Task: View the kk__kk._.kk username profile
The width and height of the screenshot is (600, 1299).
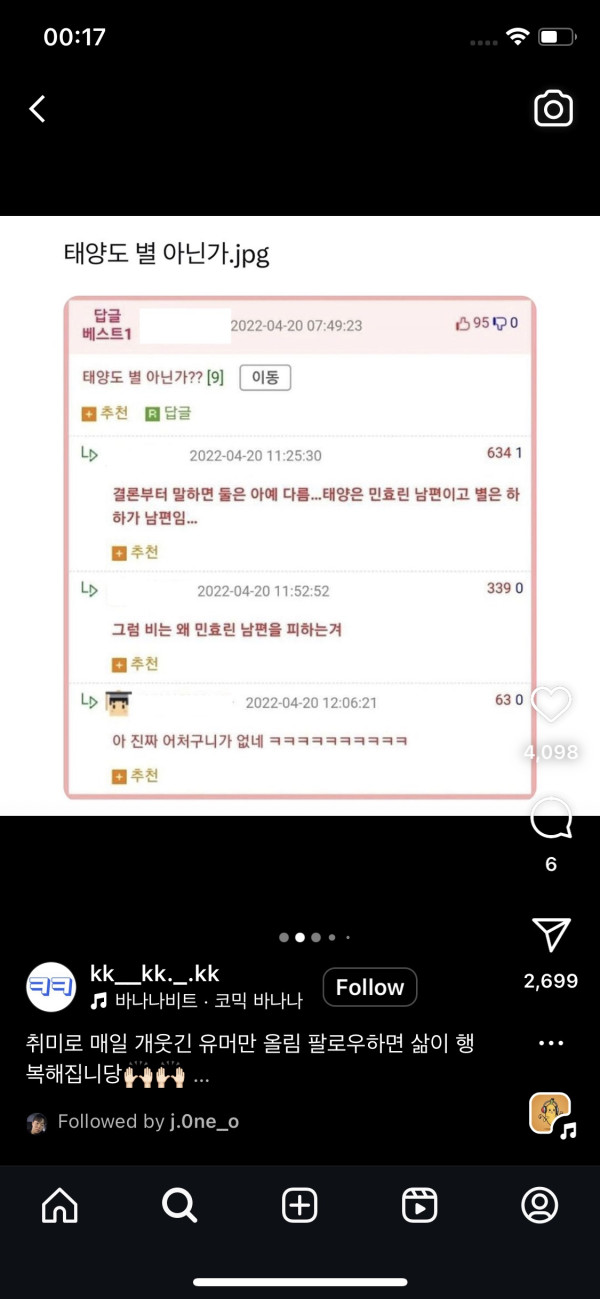Action: pyautogui.click(x=155, y=973)
